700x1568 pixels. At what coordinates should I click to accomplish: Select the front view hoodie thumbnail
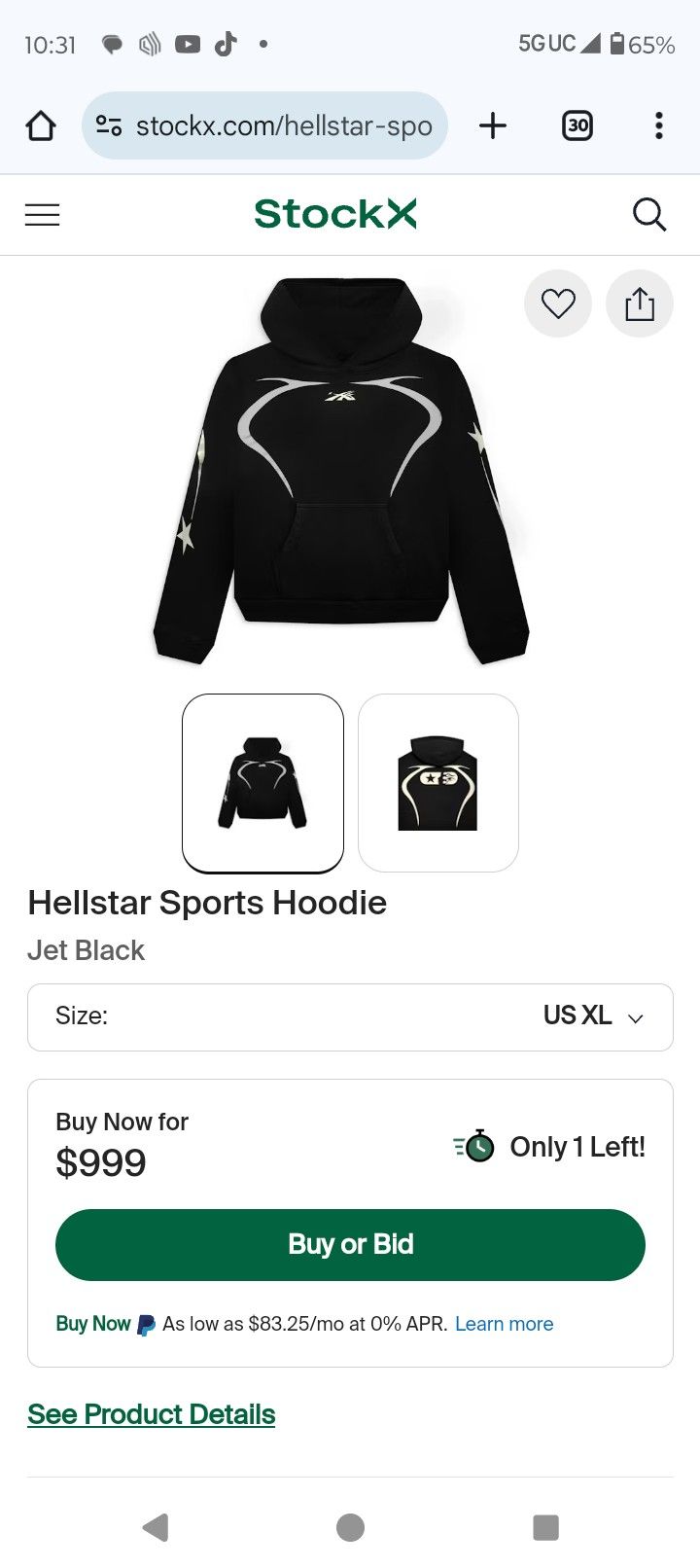[262, 783]
